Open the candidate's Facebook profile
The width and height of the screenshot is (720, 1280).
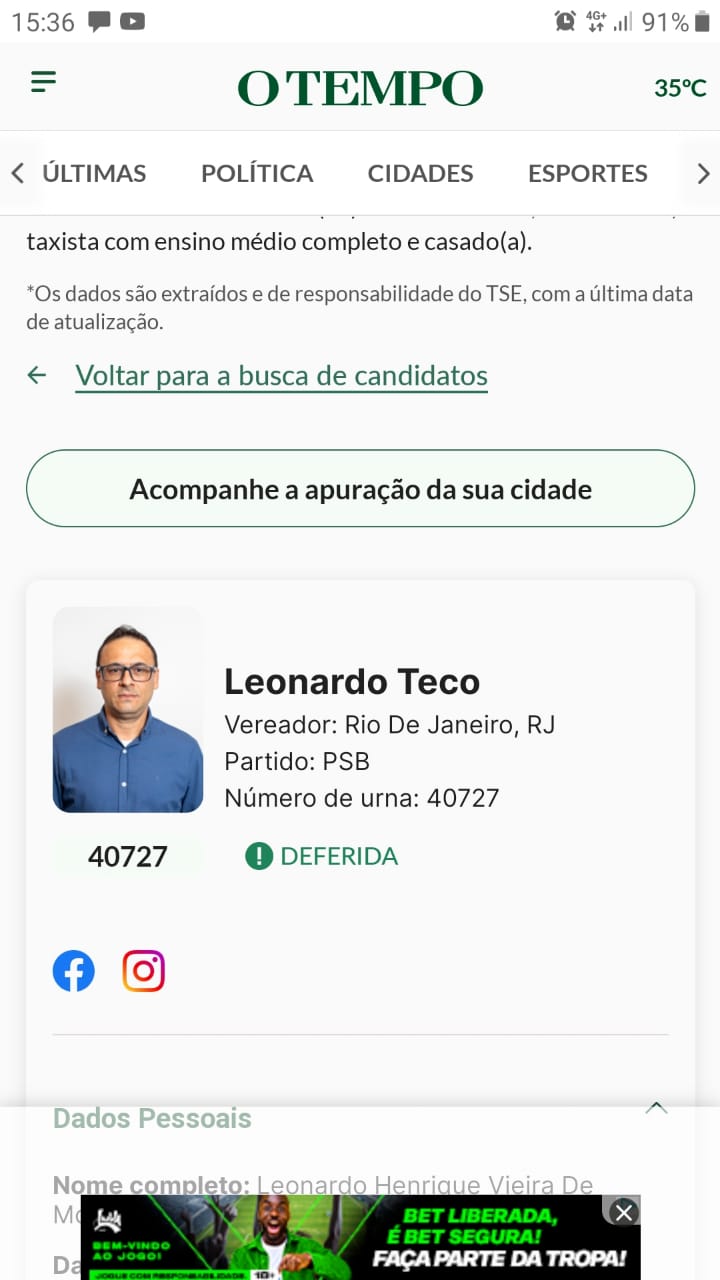coord(74,971)
